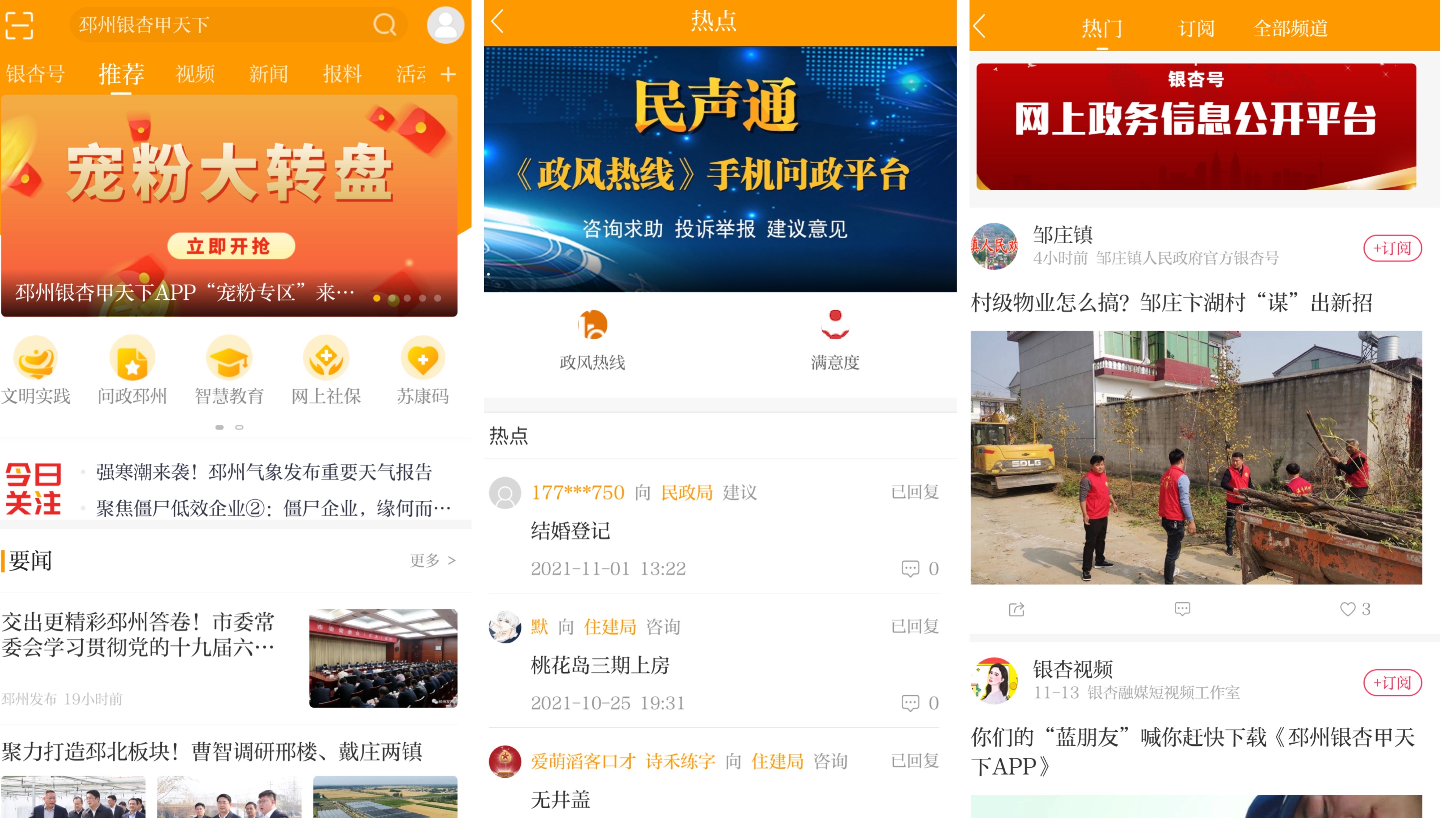Image resolution: width=1456 pixels, height=818 pixels.
Task: Open the user profile avatar
Action: [x=445, y=25]
